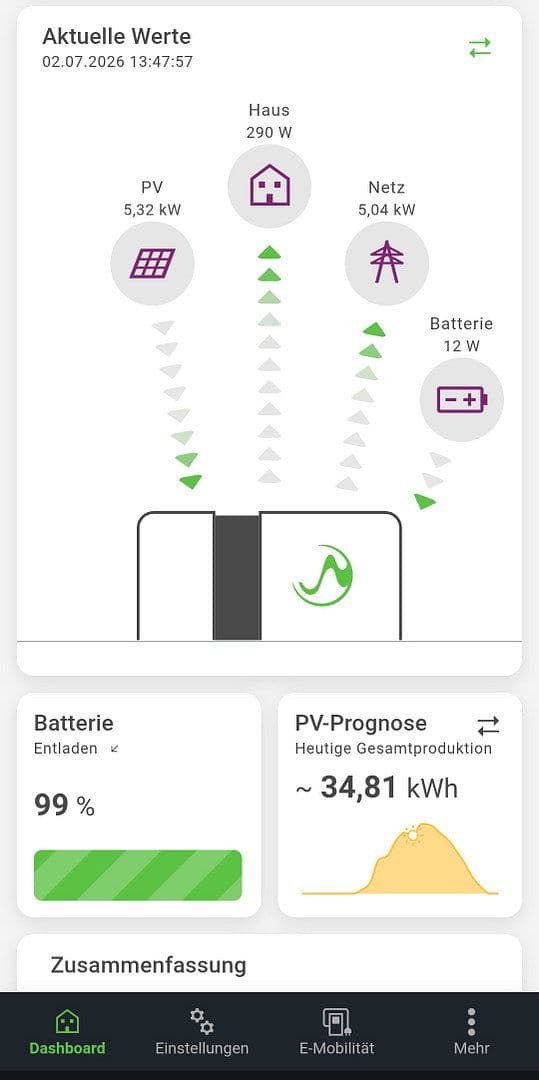Tap the Batterie circle in the energy flow
539x1080 pixels.
pyautogui.click(x=462, y=399)
